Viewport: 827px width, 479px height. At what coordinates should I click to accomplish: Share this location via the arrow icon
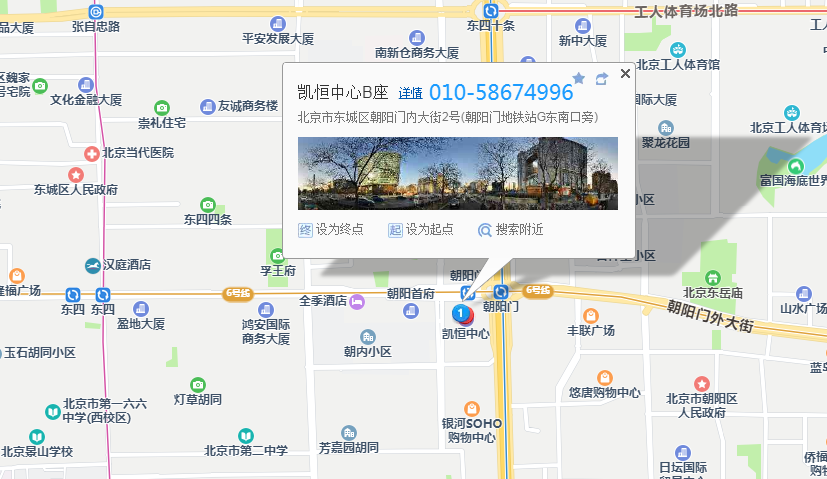pyautogui.click(x=602, y=78)
